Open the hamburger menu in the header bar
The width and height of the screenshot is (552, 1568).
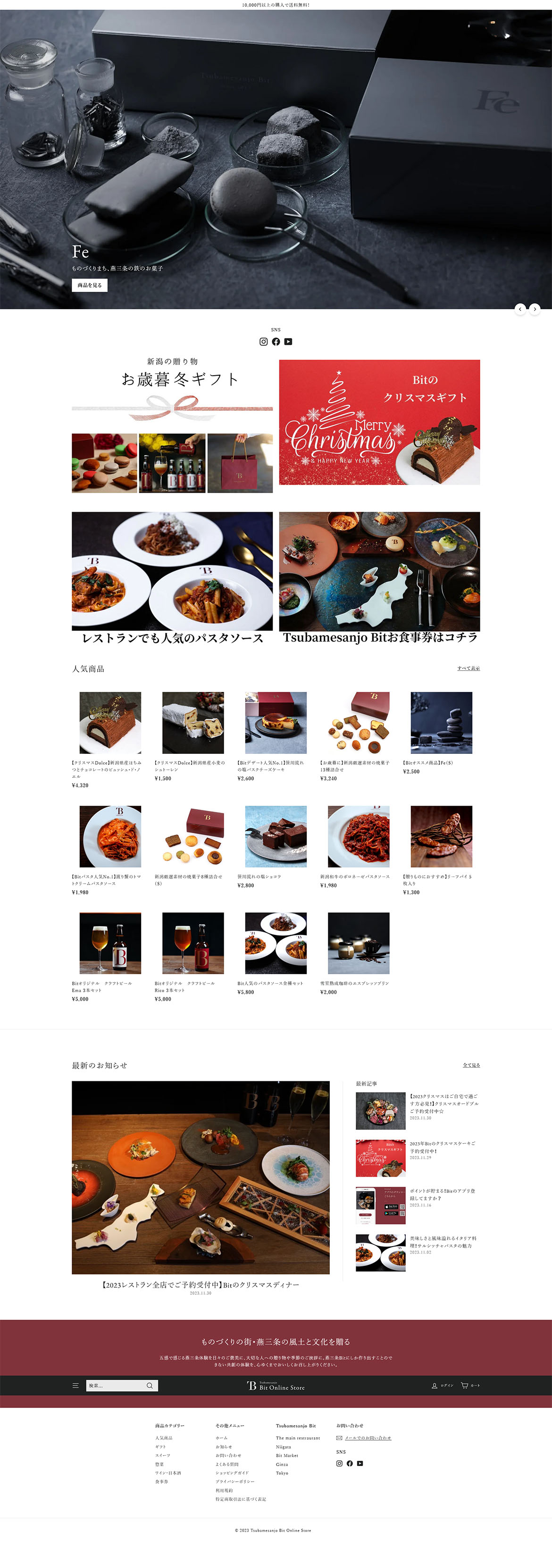tap(75, 1385)
